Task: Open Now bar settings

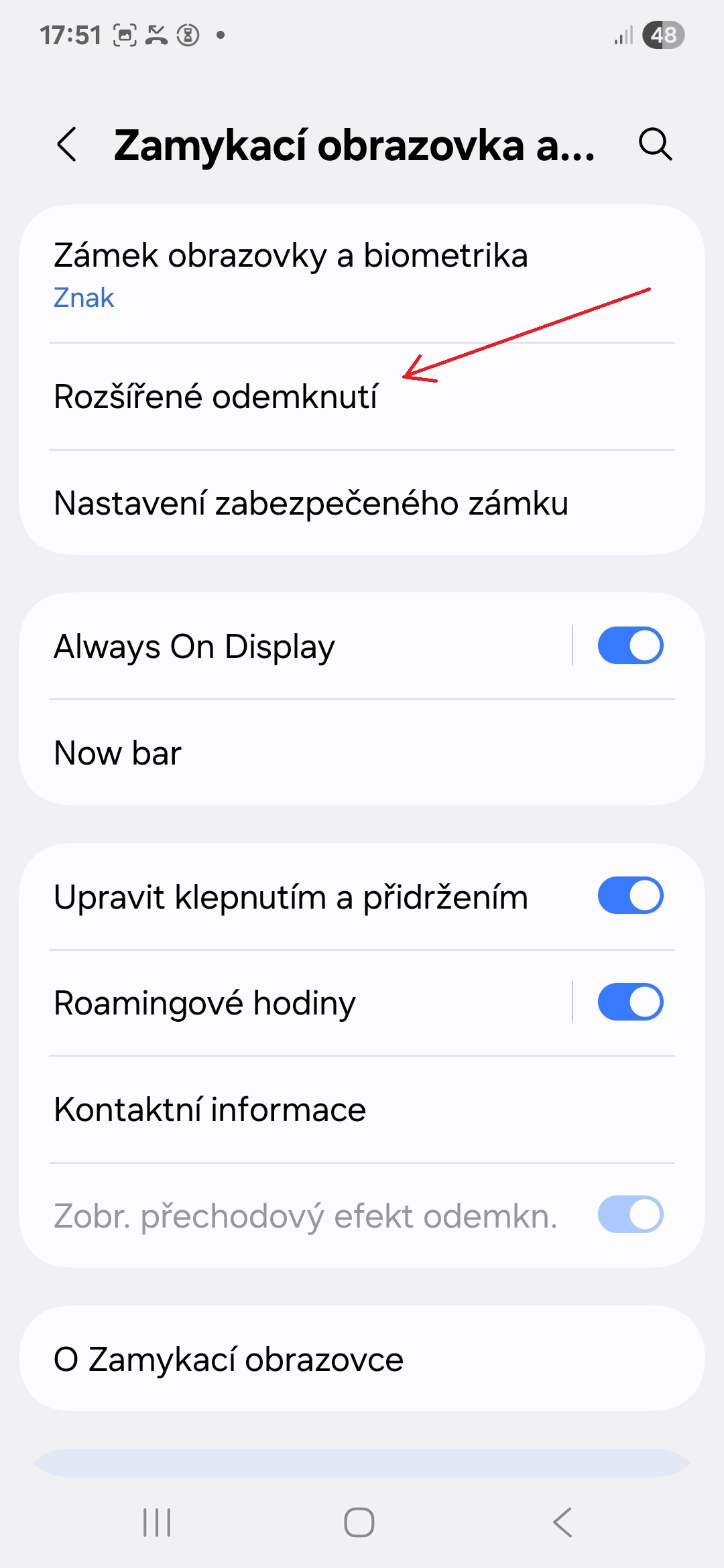Action: point(362,753)
